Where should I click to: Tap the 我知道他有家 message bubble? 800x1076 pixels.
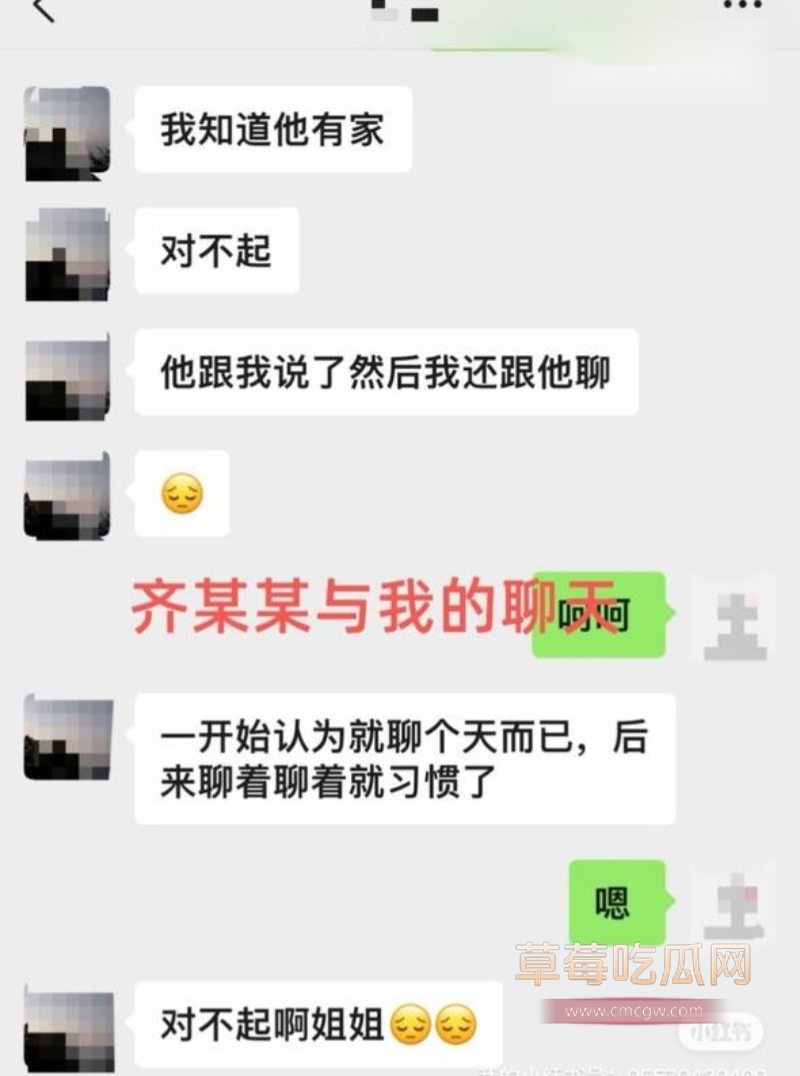click(x=270, y=127)
